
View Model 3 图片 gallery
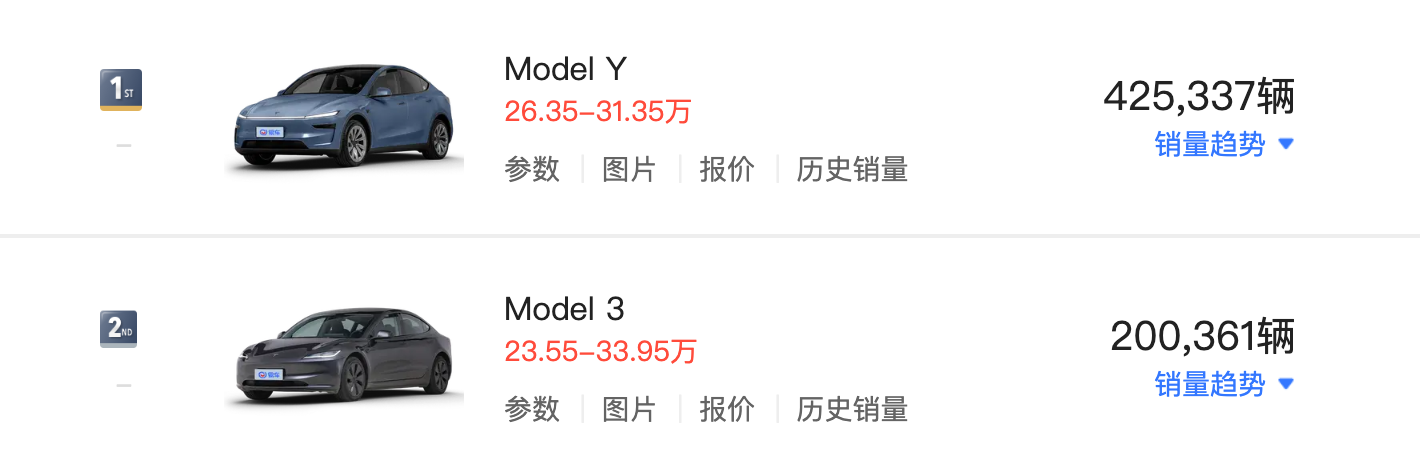coord(629,409)
